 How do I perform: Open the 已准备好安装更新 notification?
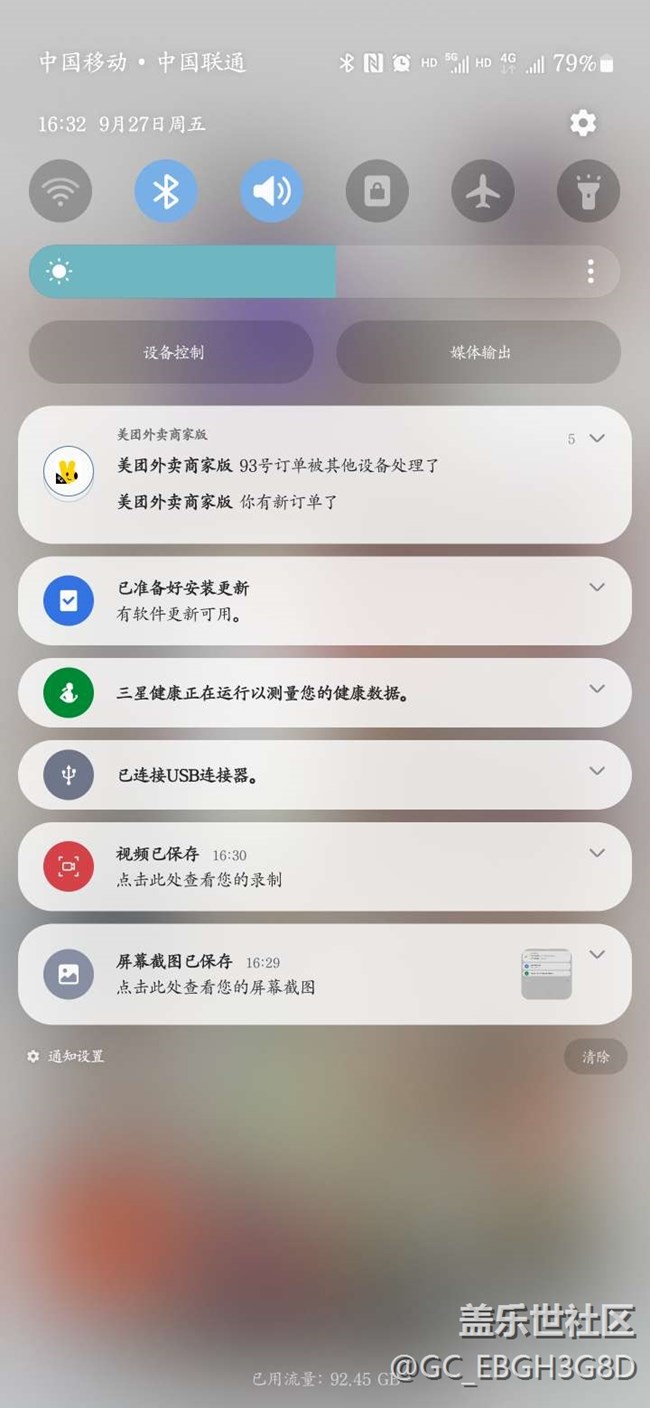pos(325,600)
